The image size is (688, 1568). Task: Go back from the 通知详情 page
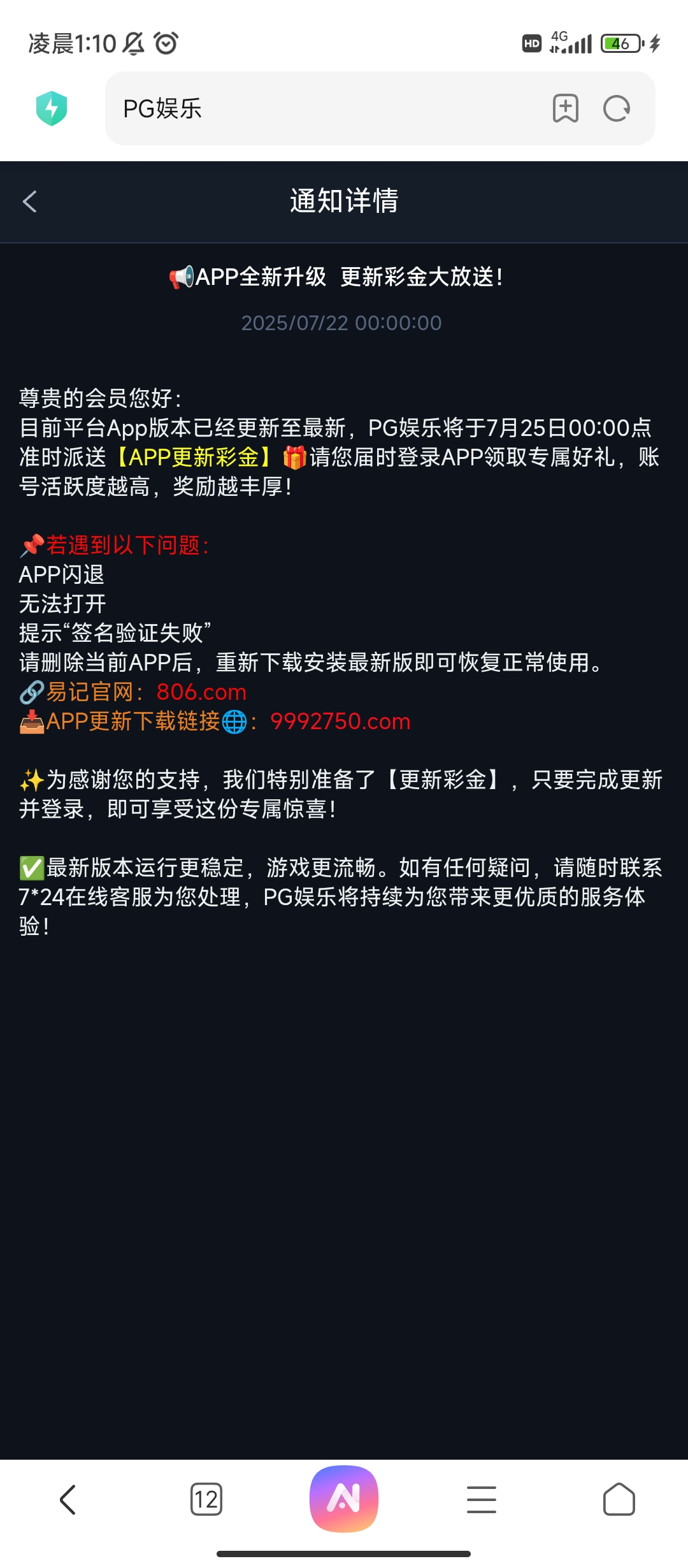pyautogui.click(x=30, y=201)
